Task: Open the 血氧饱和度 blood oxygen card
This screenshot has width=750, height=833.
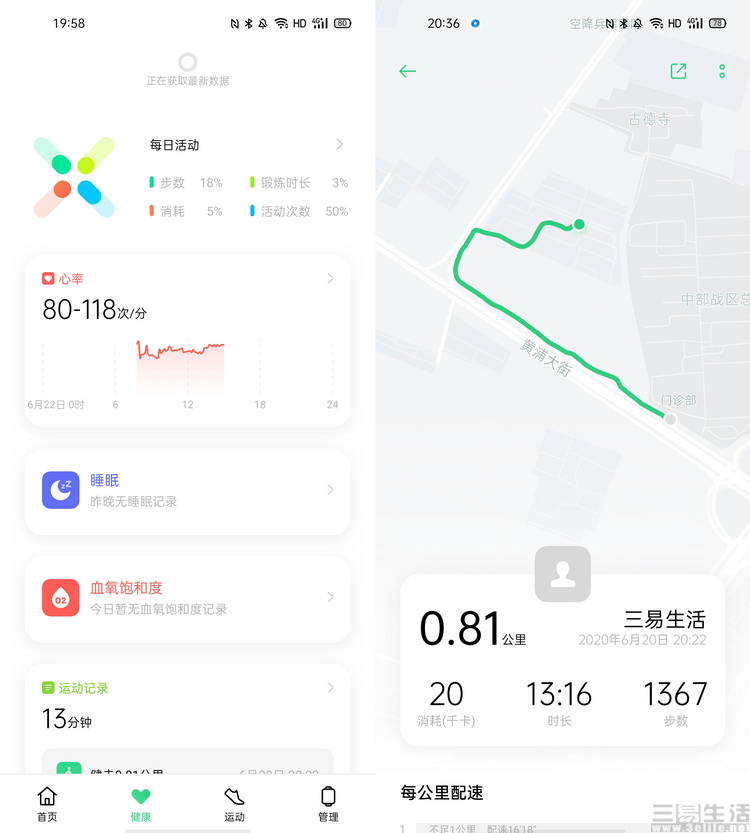Action: coord(187,598)
